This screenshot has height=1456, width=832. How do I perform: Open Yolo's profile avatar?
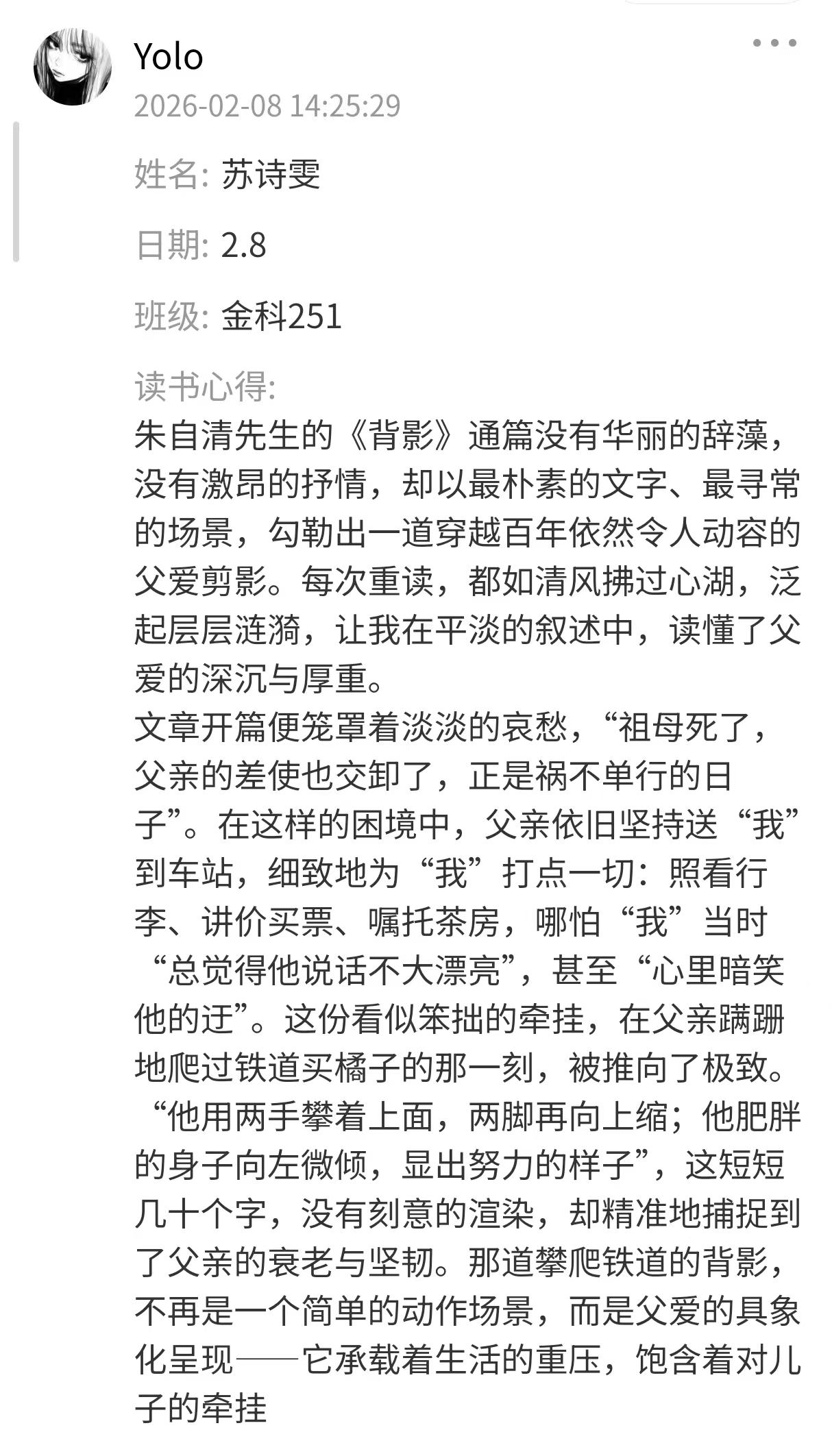[x=72, y=66]
